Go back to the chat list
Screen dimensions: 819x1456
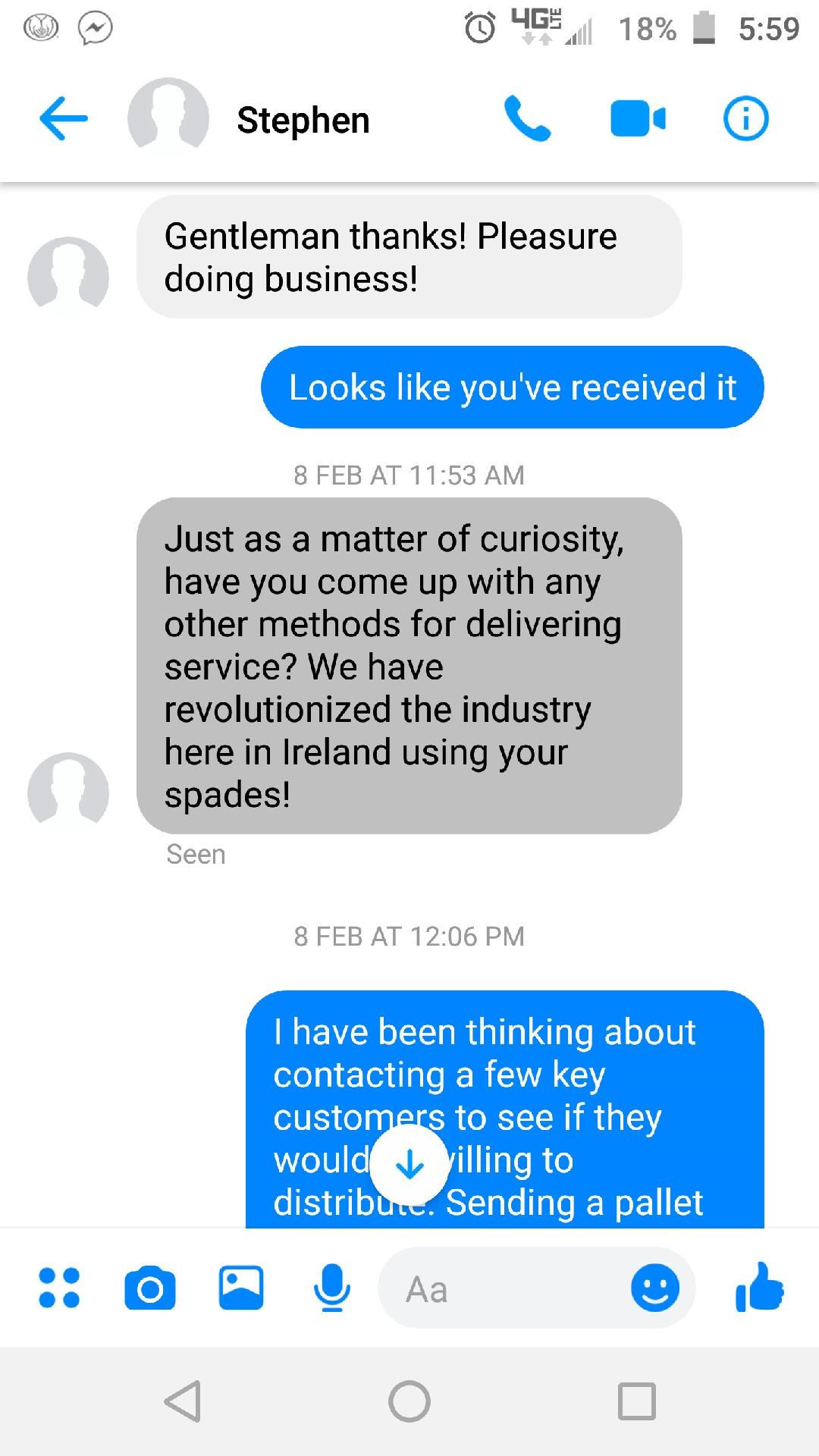64,119
